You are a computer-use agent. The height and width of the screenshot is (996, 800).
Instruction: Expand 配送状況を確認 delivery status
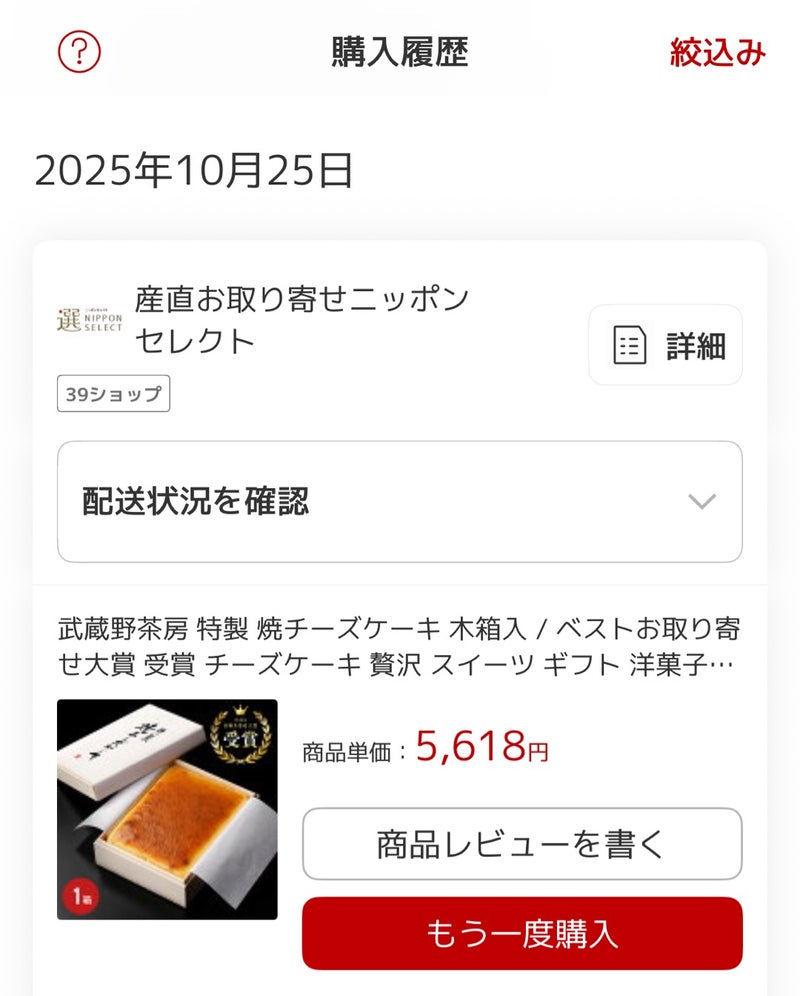(399, 501)
